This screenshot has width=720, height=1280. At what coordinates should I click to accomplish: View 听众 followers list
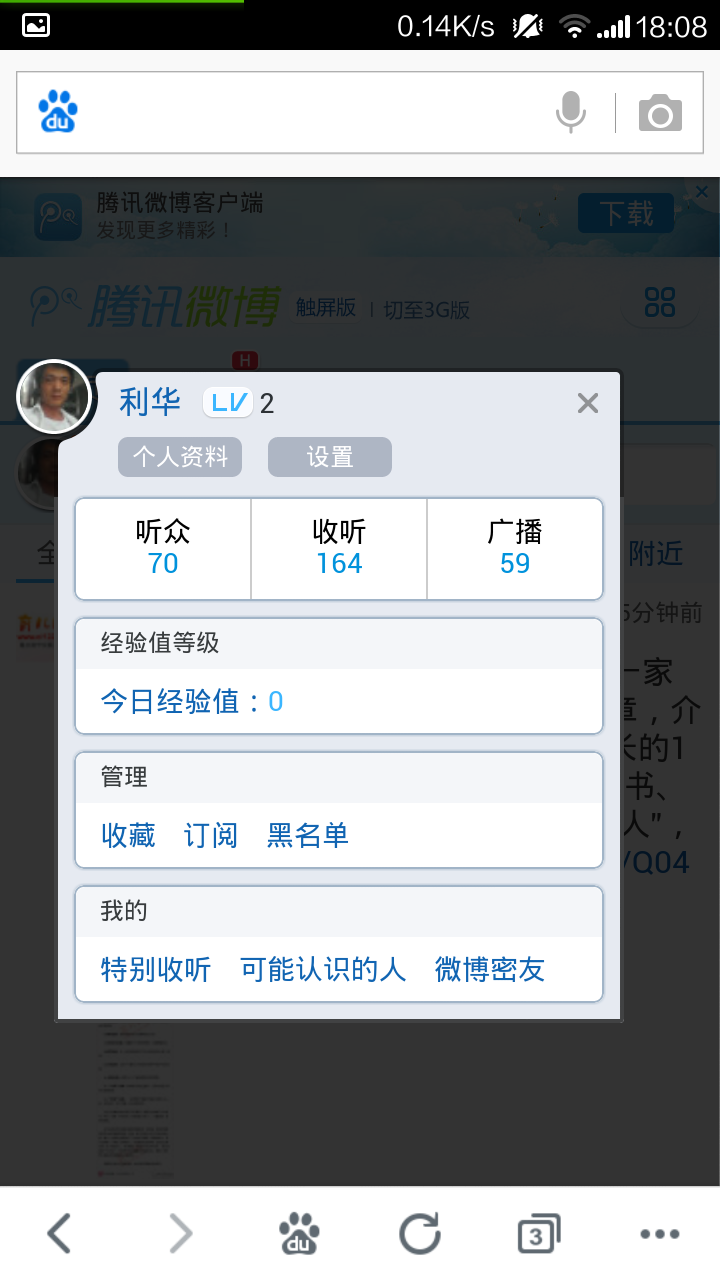point(163,548)
